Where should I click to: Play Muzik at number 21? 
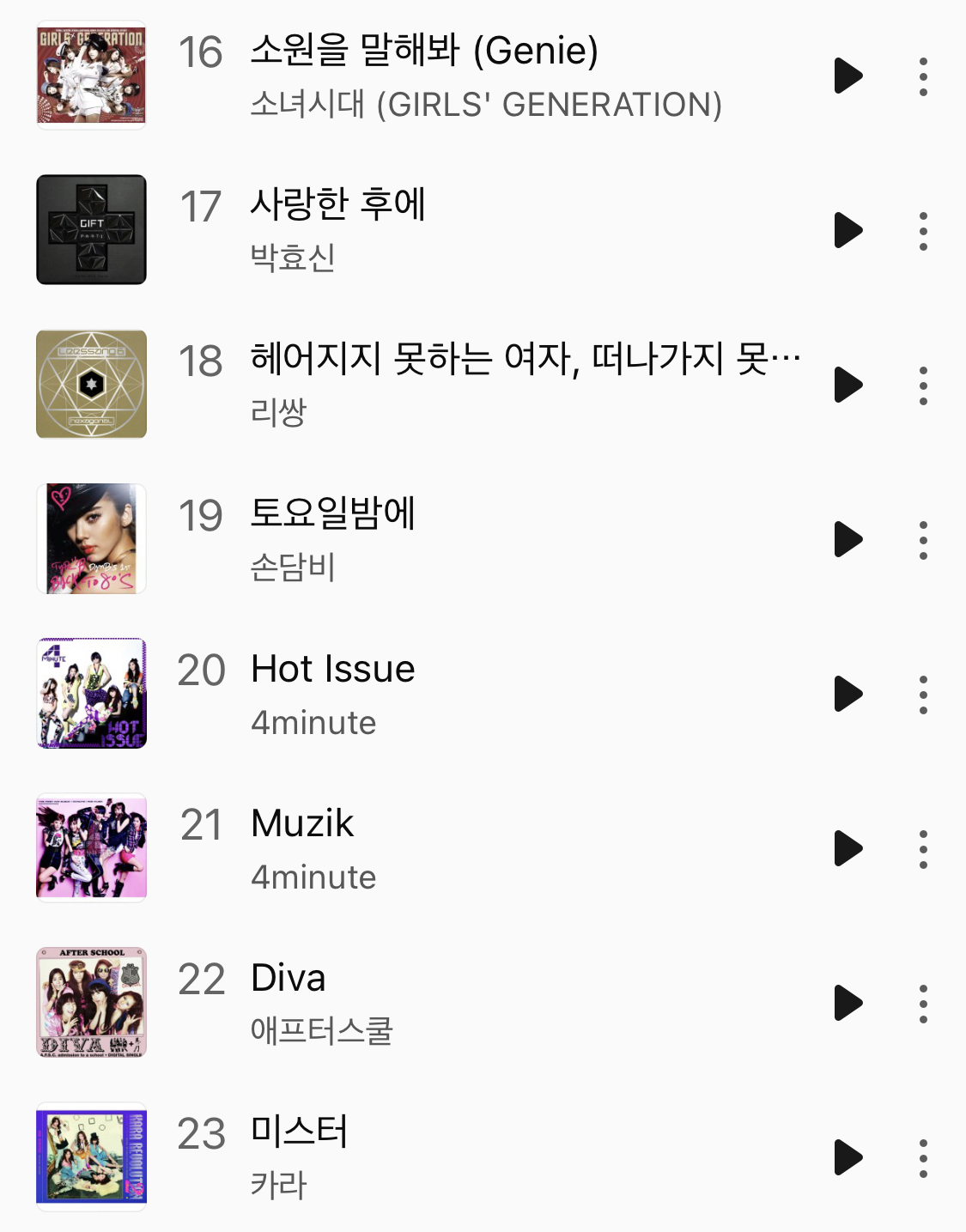pos(850,847)
